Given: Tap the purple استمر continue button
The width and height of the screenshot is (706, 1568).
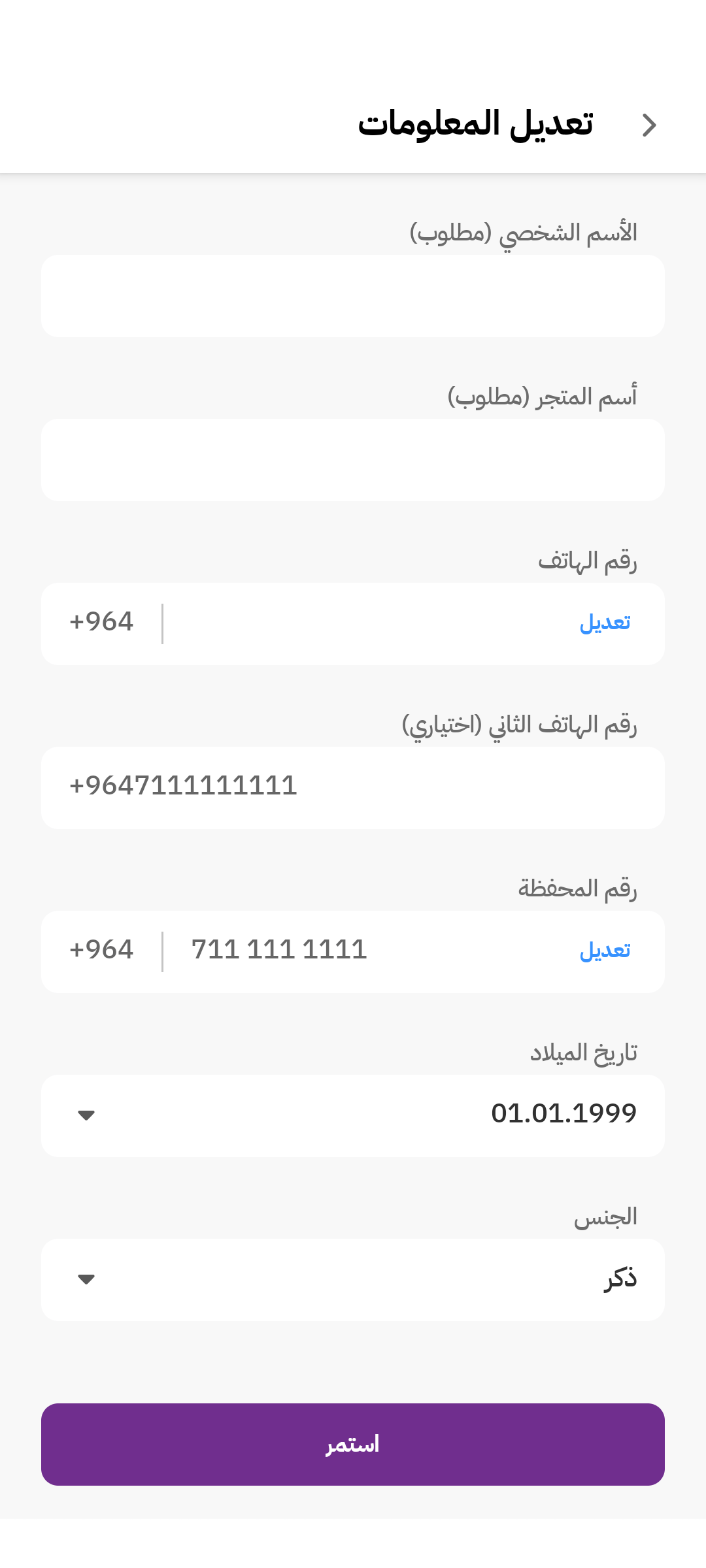Looking at the screenshot, I should point(353,1445).
